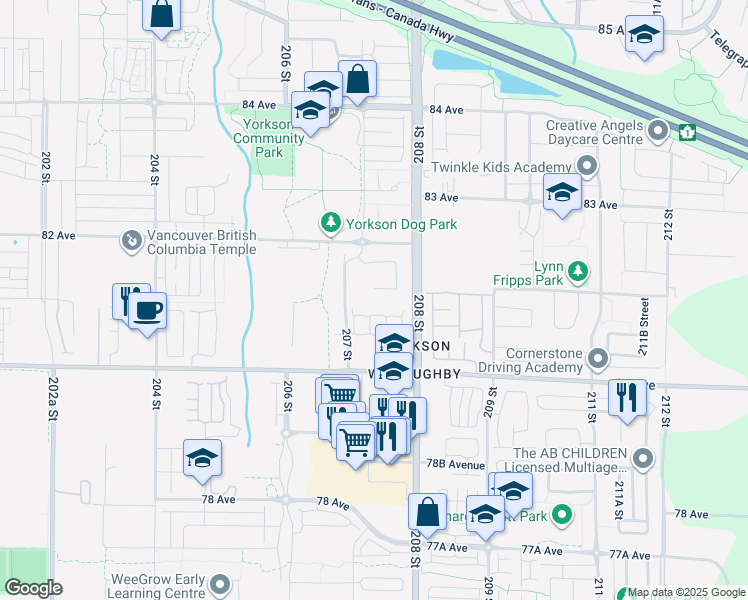Select Vancouver British Columbia Temple pin
Screen dimensions: 748x600
click(x=132, y=241)
